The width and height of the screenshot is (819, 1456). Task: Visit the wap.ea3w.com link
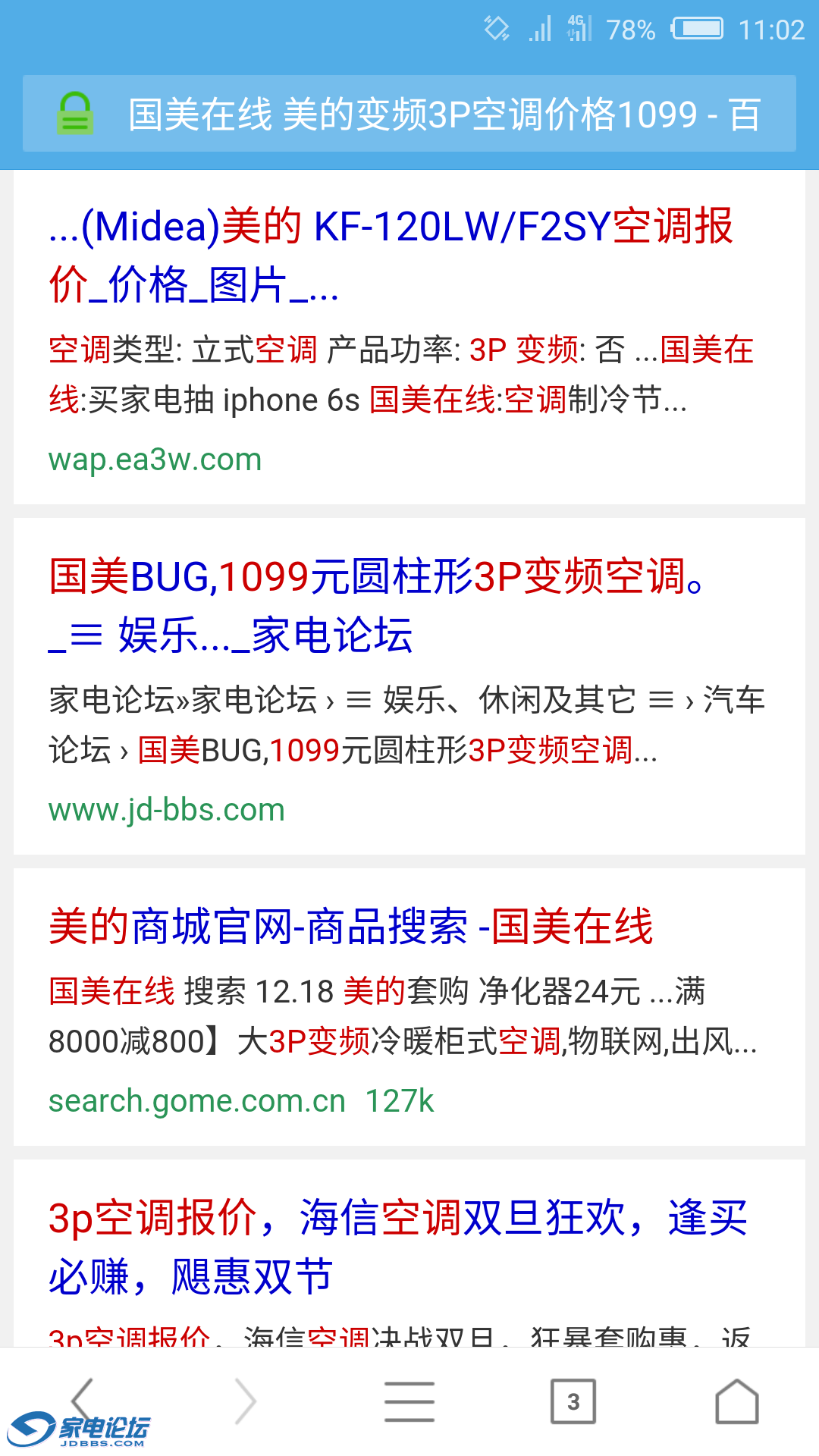[x=154, y=459]
